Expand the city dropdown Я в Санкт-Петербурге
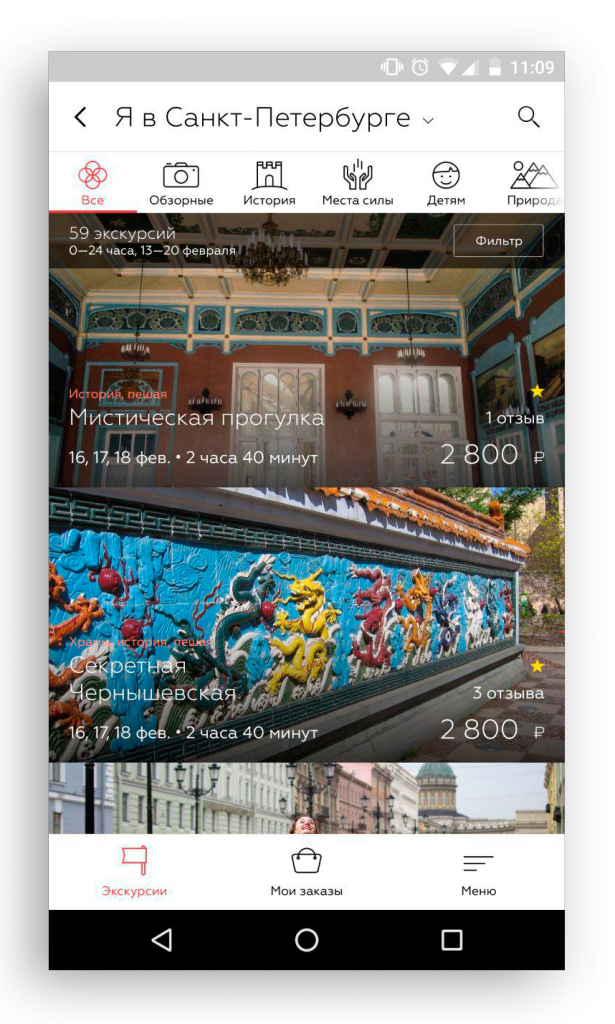This screenshot has height=1024, width=615. (x=274, y=118)
